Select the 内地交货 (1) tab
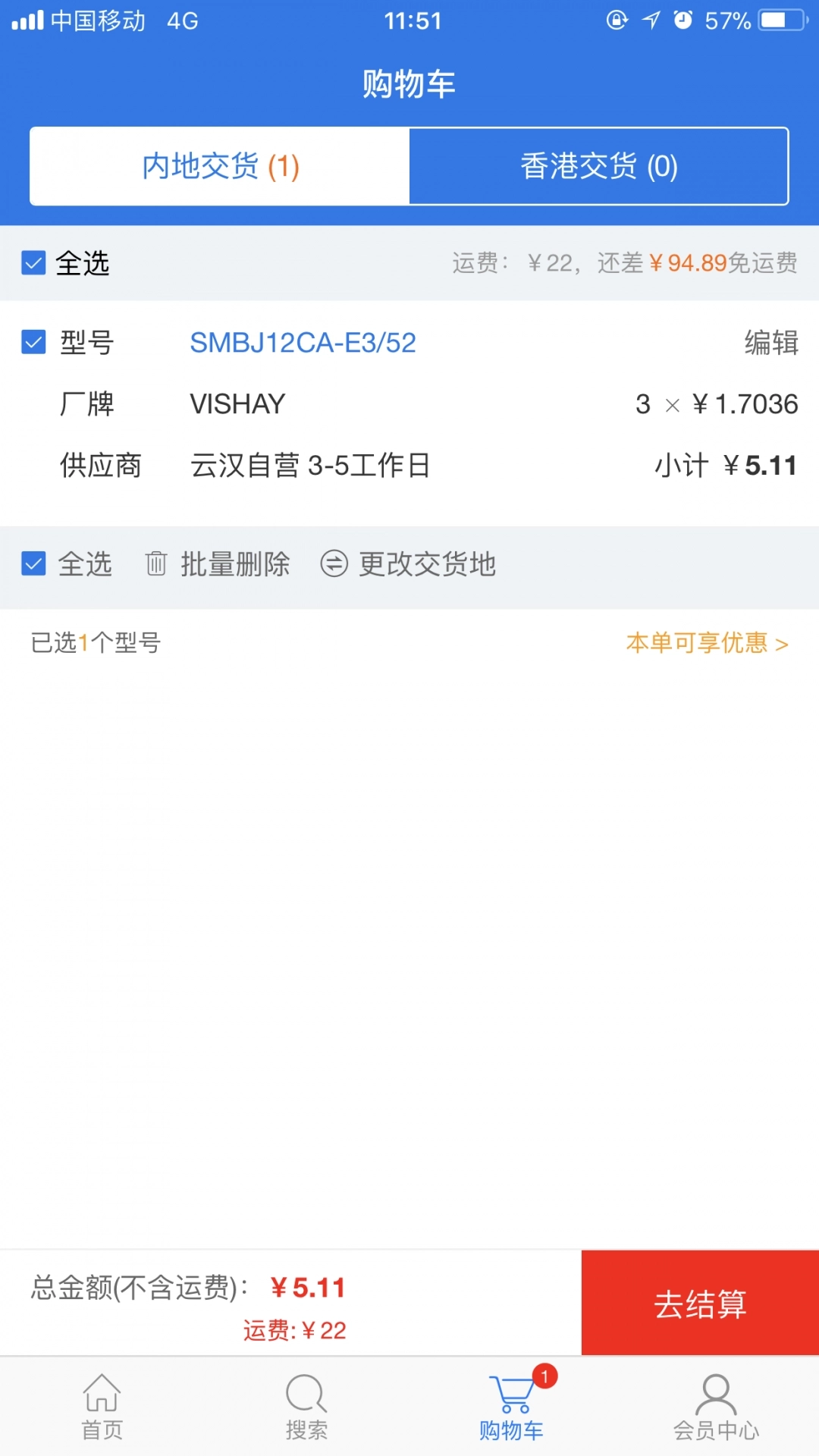Viewport: 819px width, 1456px height. pyautogui.click(x=218, y=166)
